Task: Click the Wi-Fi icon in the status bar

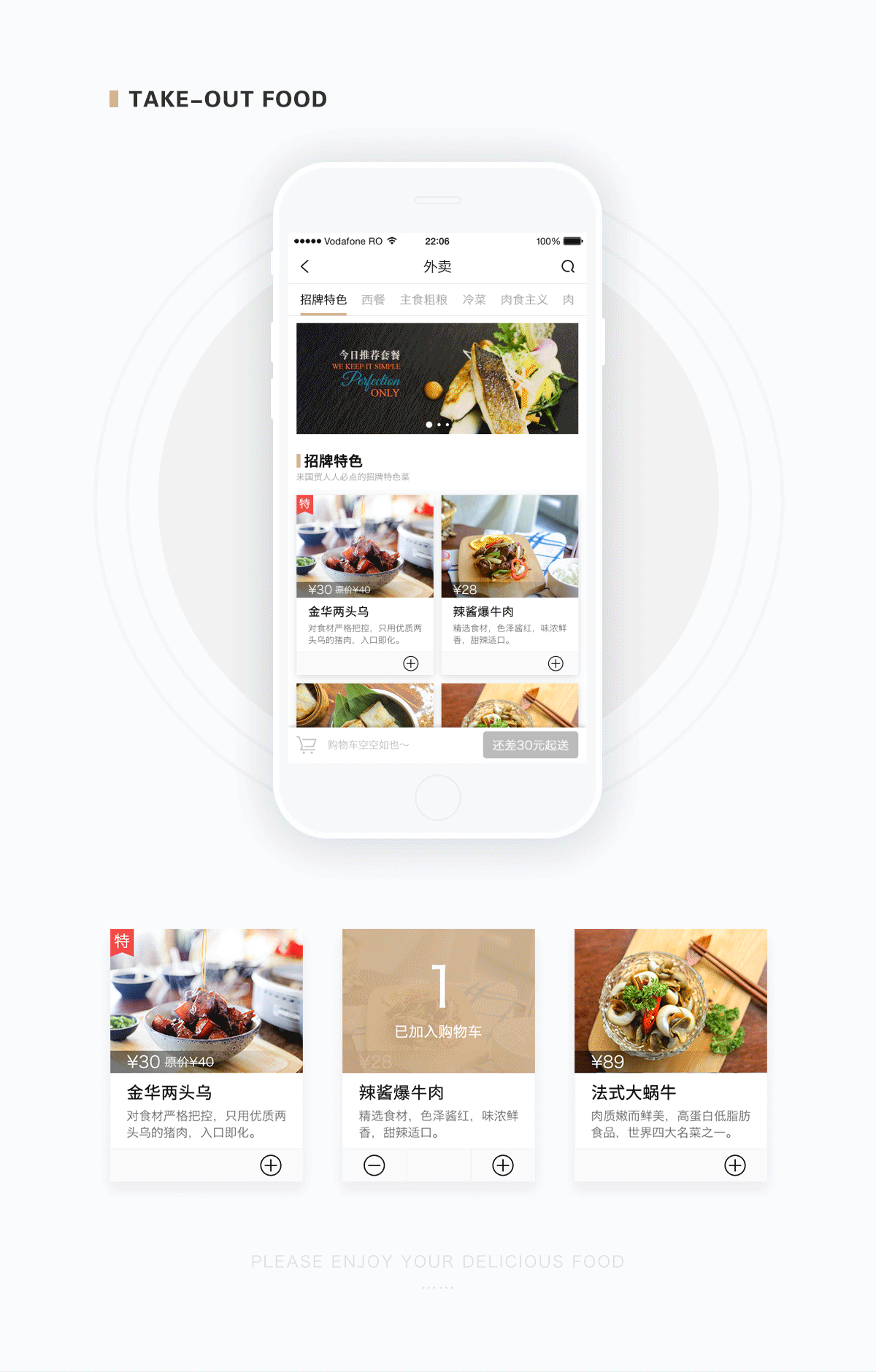Action: (x=391, y=241)
